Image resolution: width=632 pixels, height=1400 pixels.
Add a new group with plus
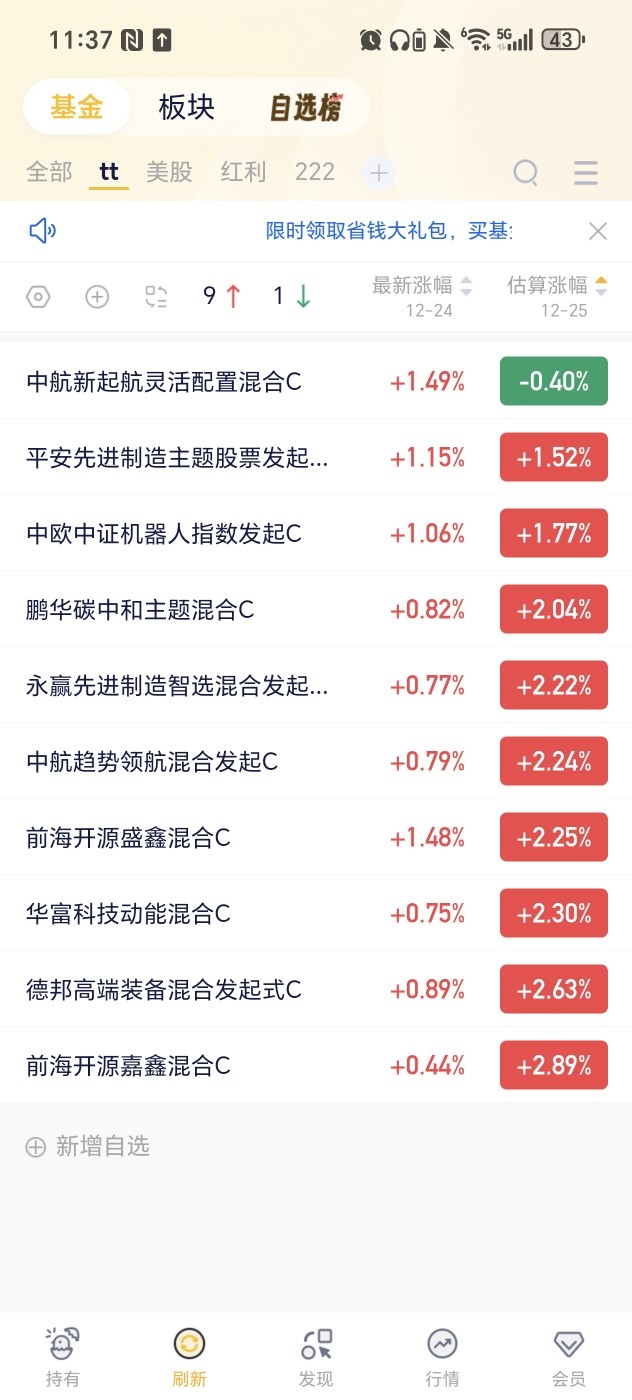(x=379, y=173)
